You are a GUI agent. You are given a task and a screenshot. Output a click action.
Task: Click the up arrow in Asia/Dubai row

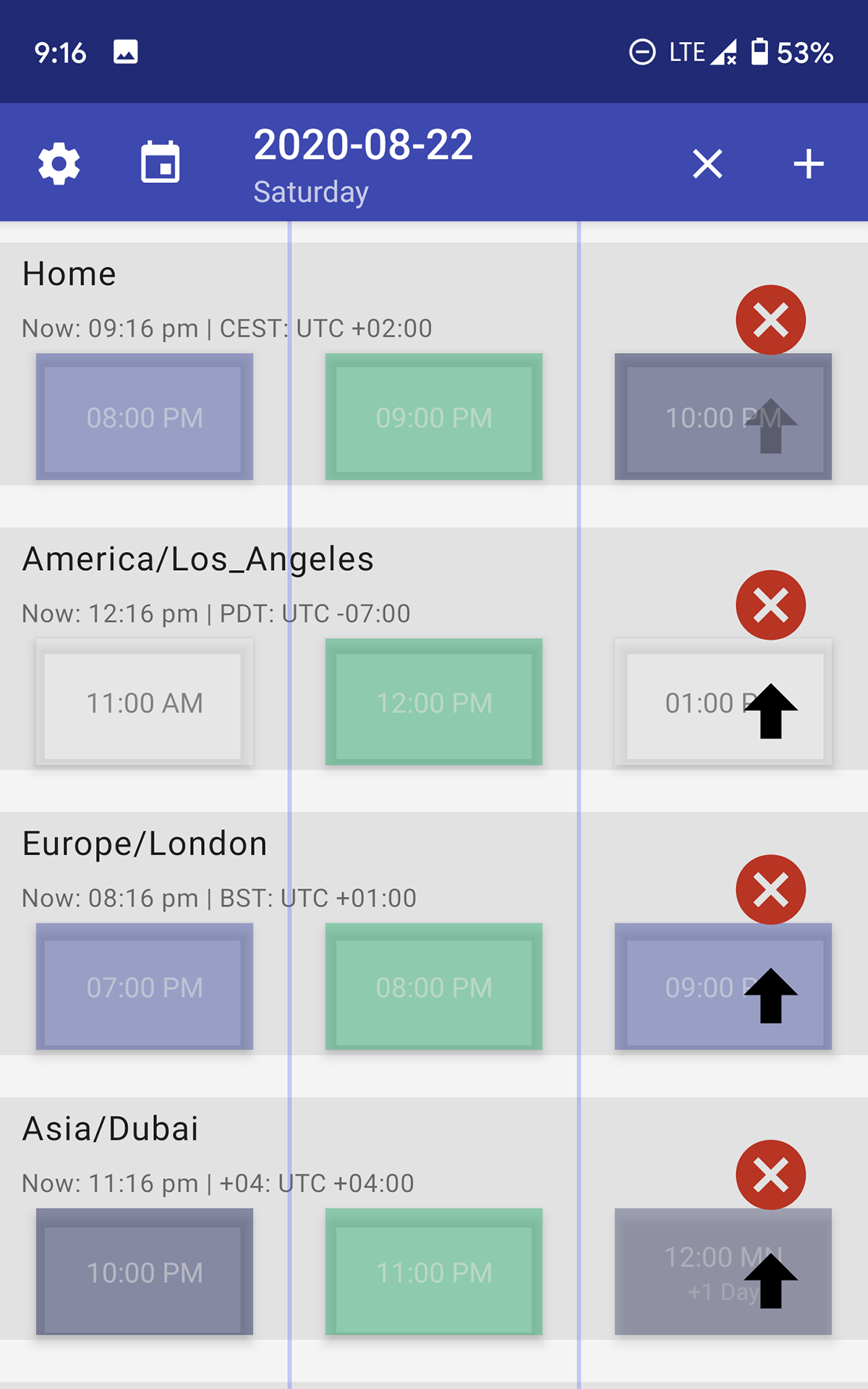coord(771,1280)
